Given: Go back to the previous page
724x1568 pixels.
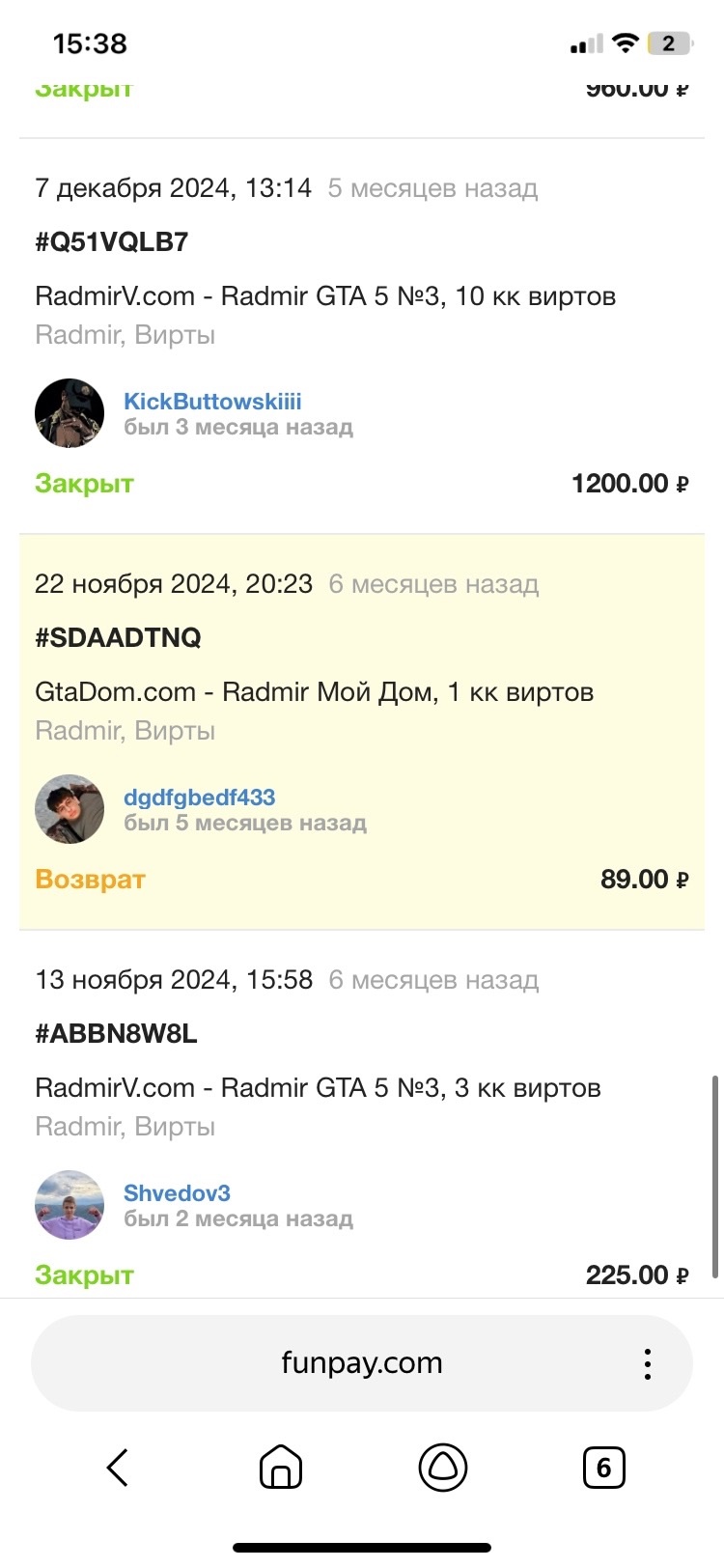Looking at the screenshot, I should 118,1468.
